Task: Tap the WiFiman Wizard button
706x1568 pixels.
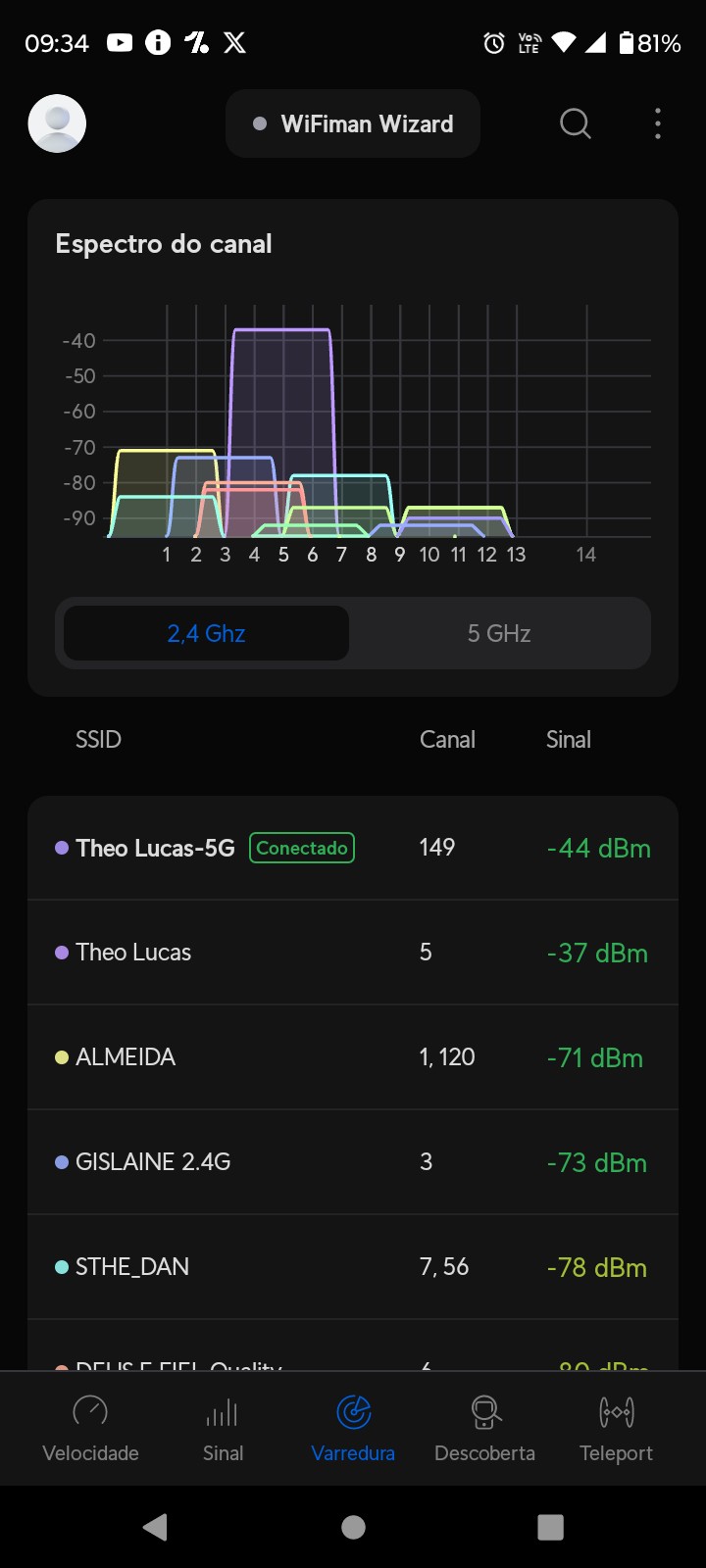Action: coord(353,123)
